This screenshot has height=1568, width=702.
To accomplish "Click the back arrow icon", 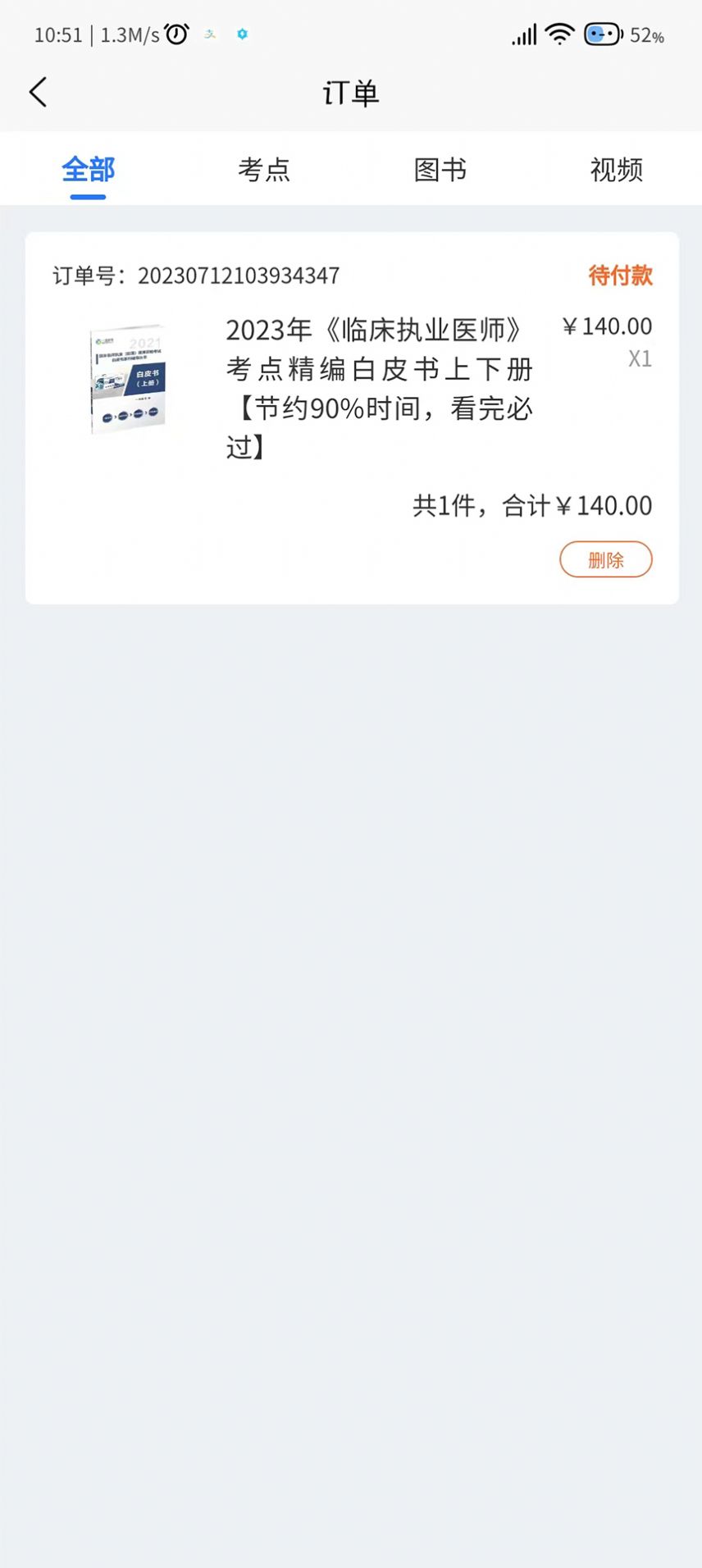I will tap(38, 92).
